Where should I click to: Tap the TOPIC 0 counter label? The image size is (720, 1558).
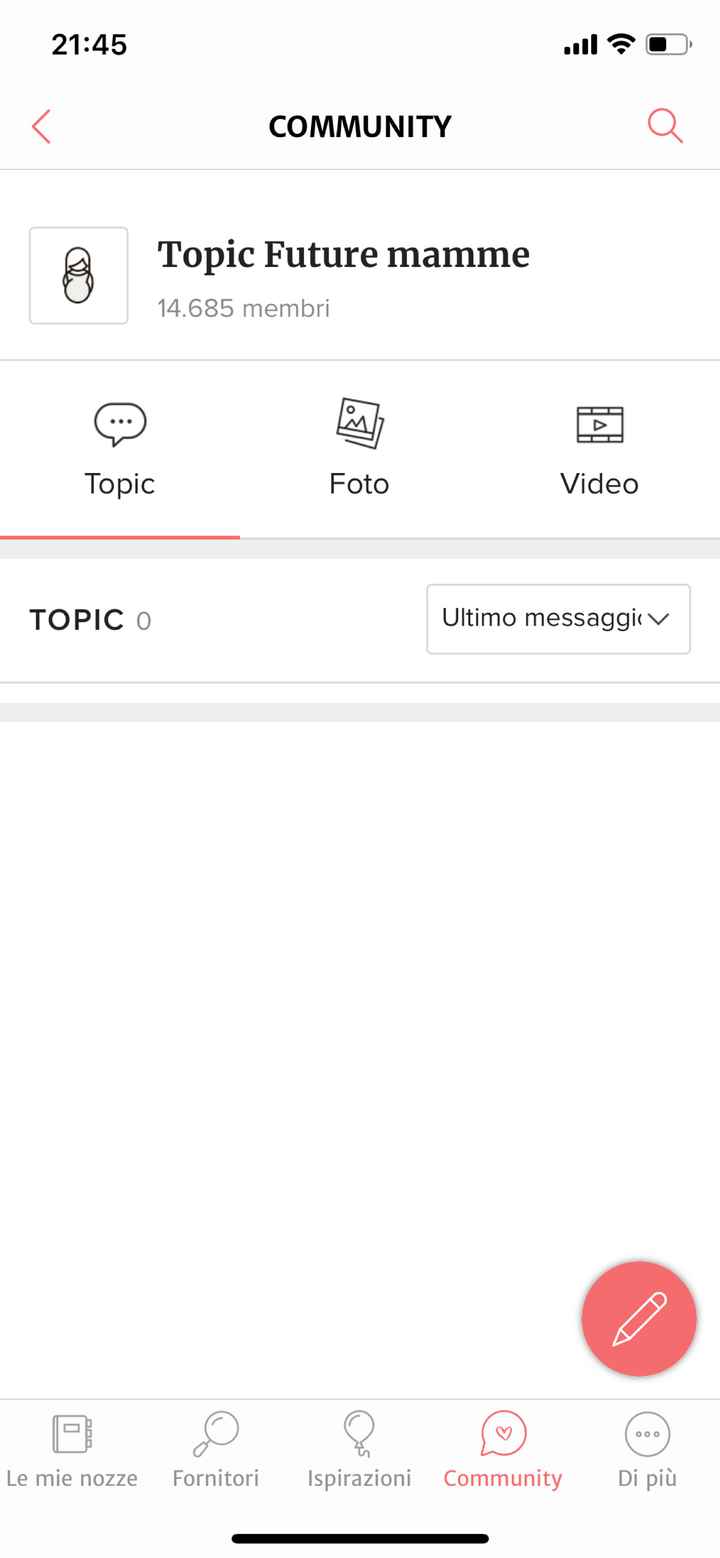point(90,619)
